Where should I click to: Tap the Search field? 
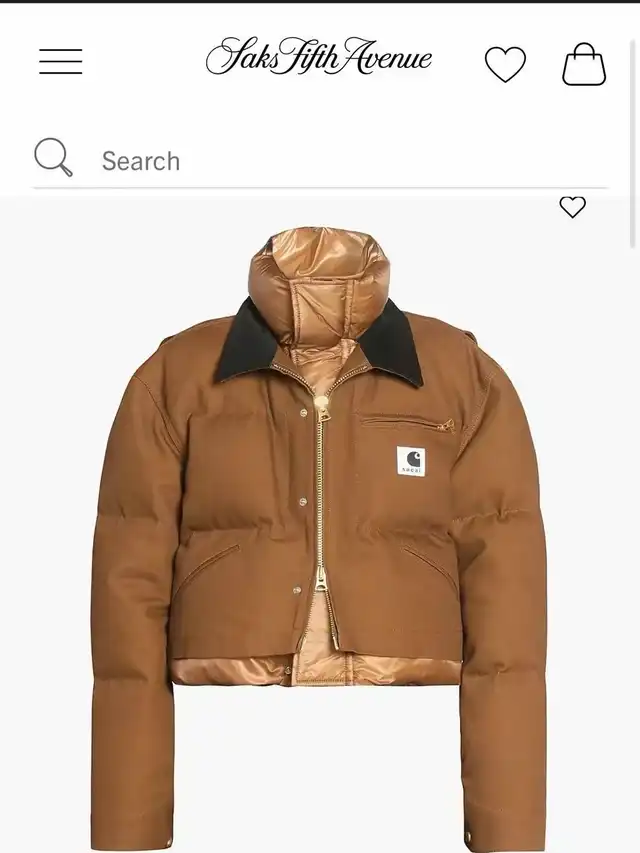point(340,161)
